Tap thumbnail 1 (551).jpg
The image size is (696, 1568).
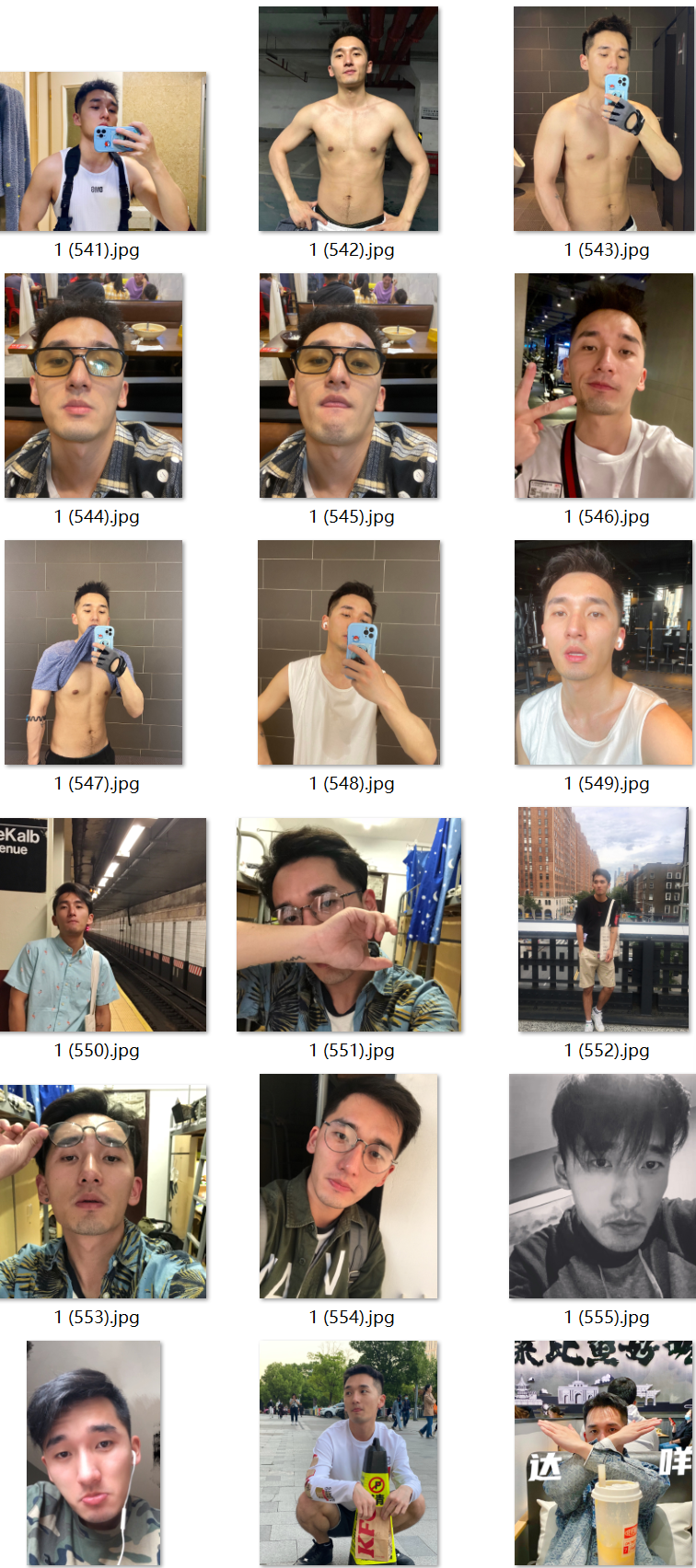pyautogui.click(x=349, y=925)
